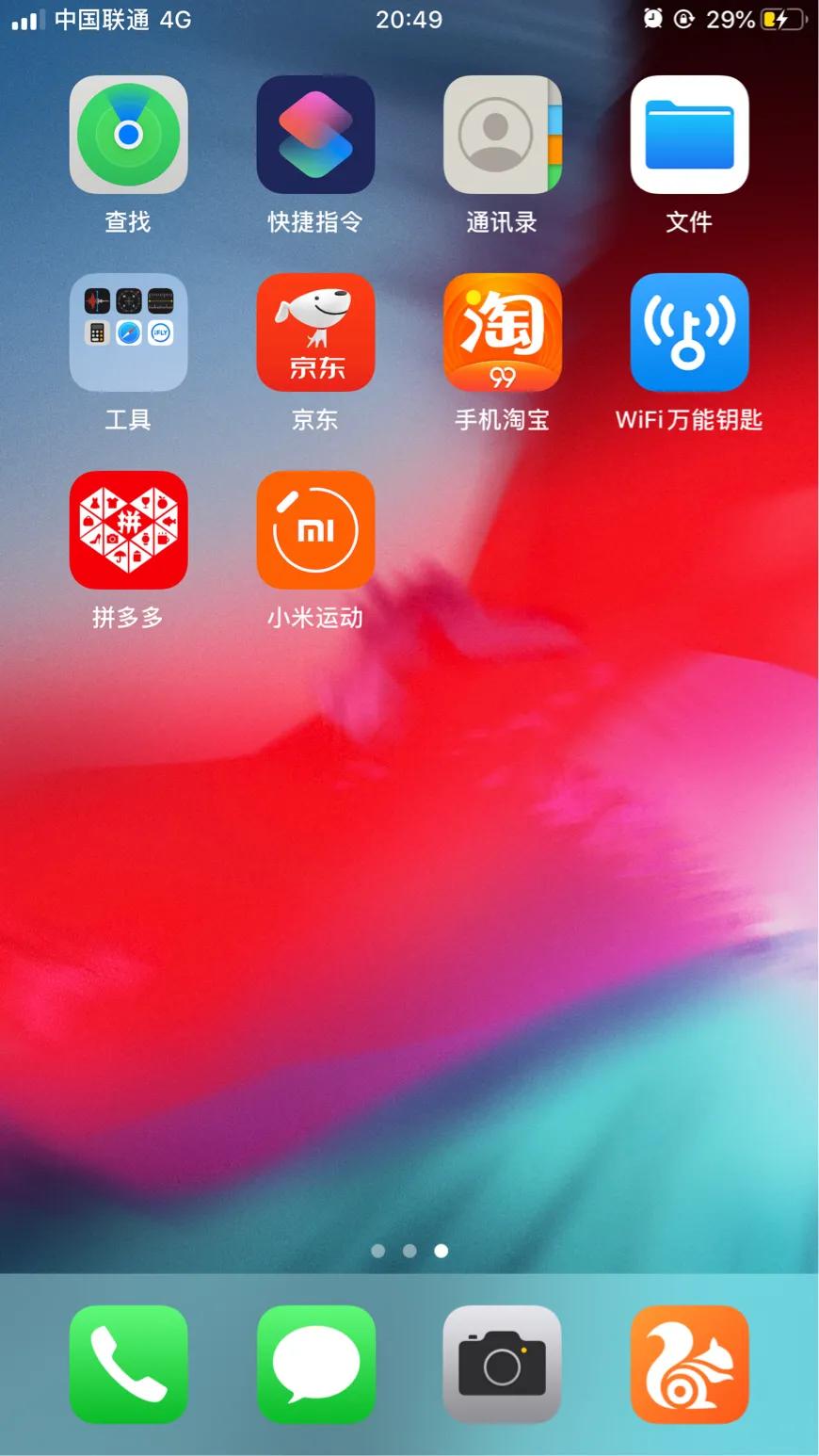Launch WiFi万能钥匙
The image size is (819, 1456).
pyautogui.click(x=689, y=332)
